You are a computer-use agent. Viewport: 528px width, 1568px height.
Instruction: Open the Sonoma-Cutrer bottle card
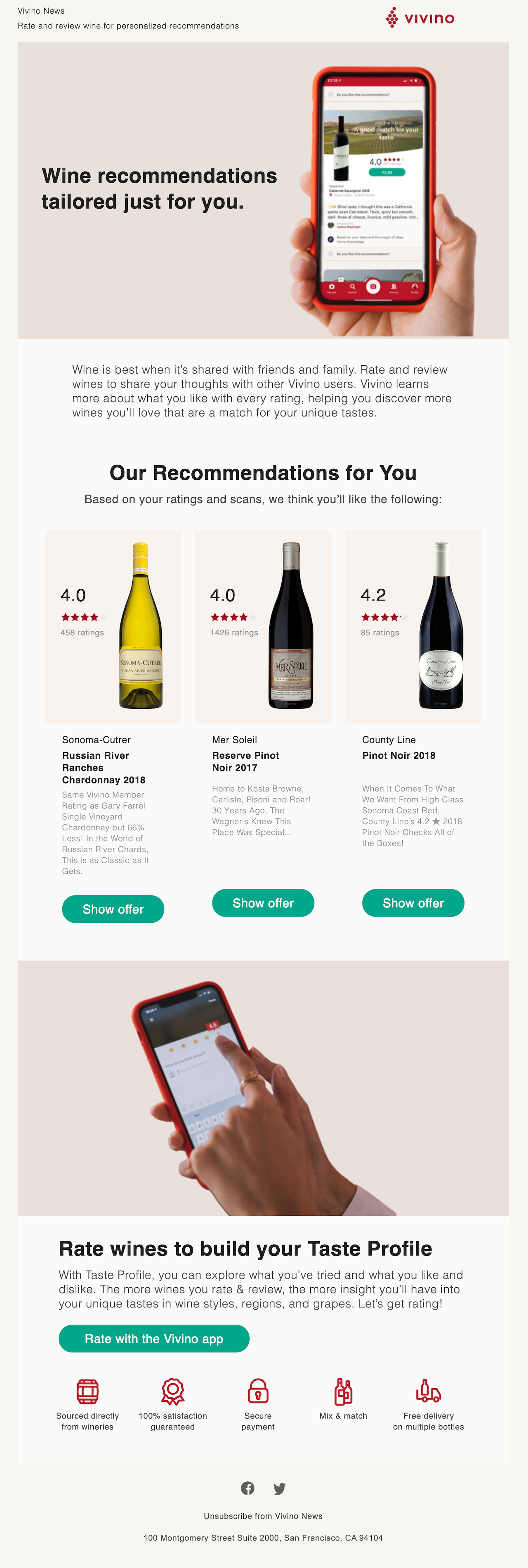pos(113,626)
